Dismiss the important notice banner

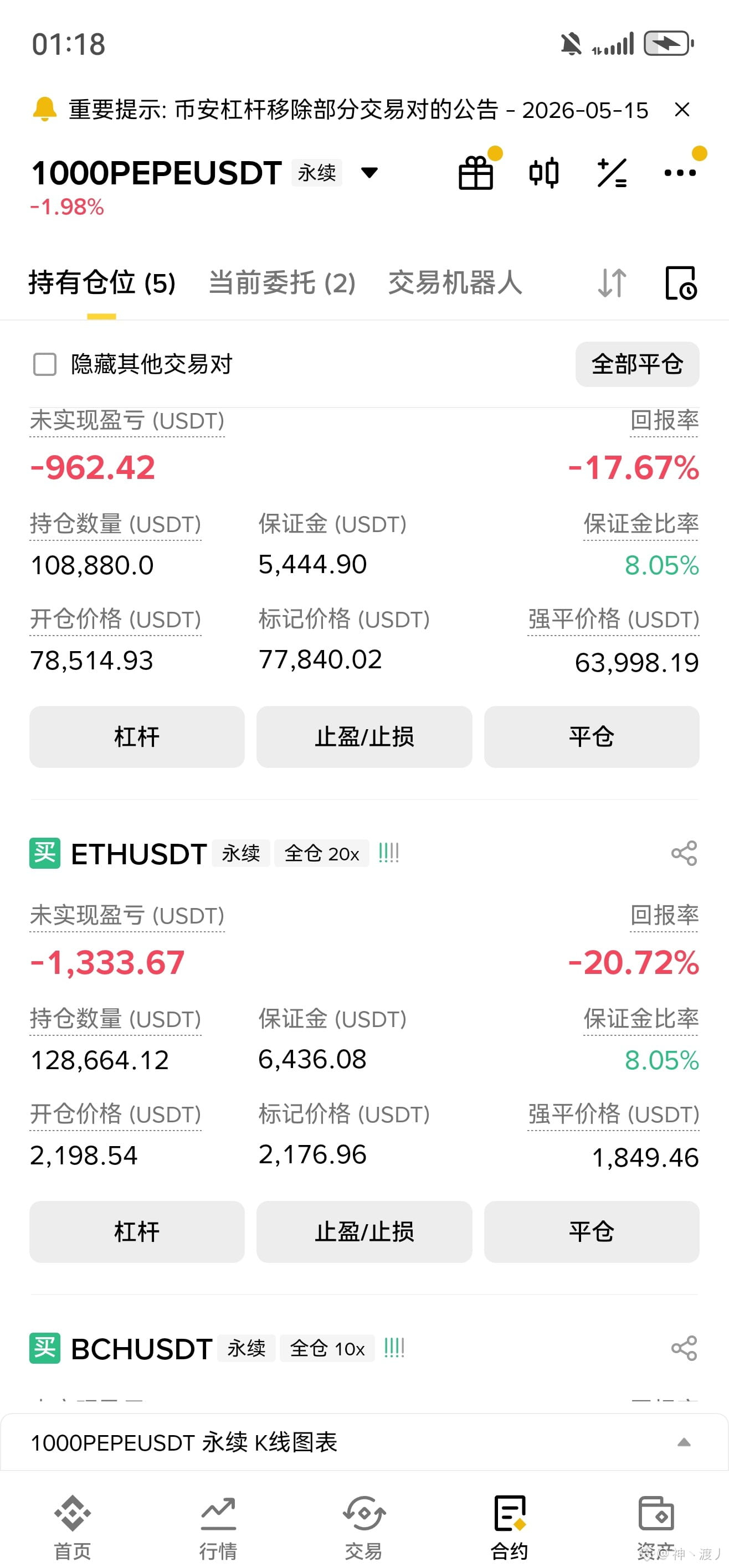click(682, 110)
